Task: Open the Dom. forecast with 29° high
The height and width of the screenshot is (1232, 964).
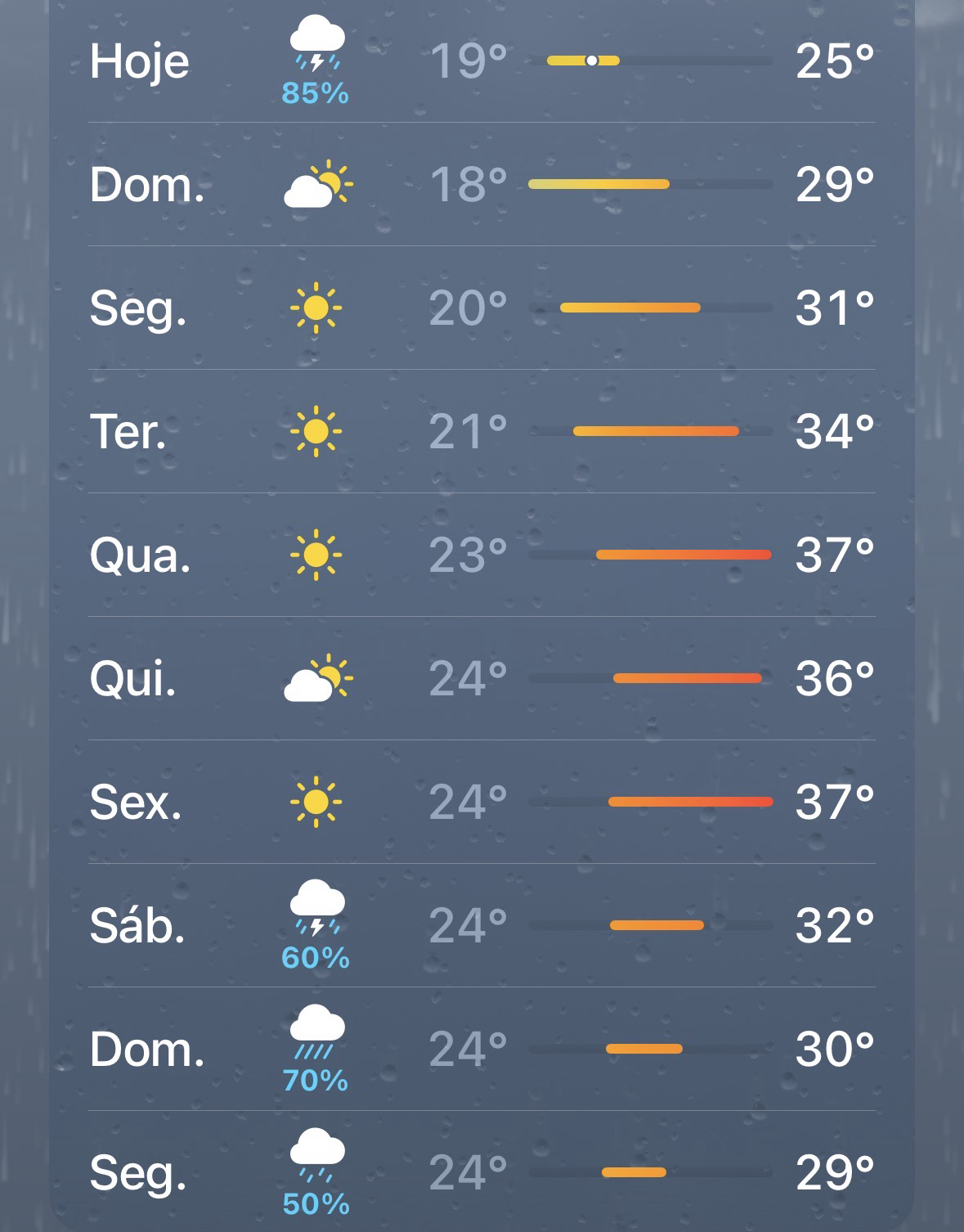Action: [x=482, y=185]
